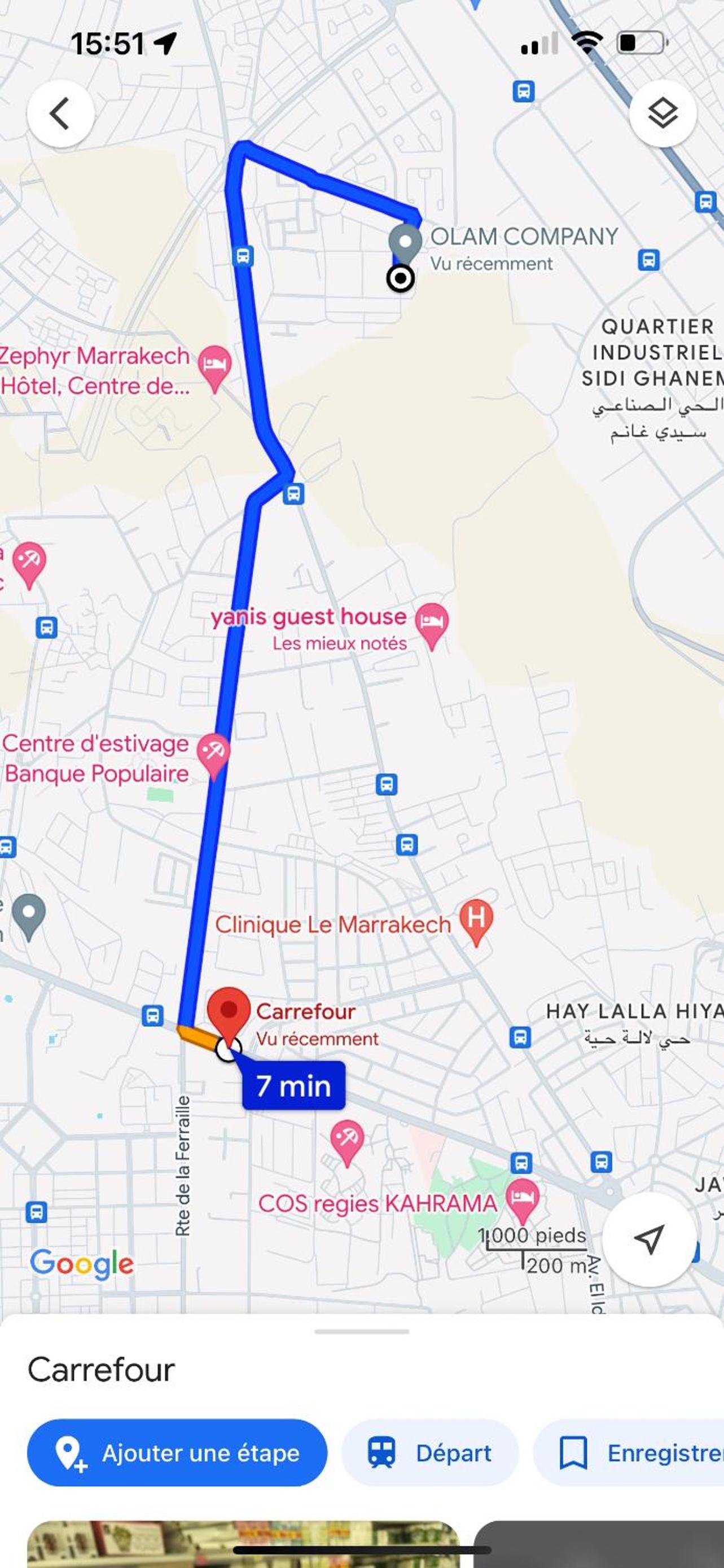
Task: Select the Départ chip
Action: [430, 1453]
